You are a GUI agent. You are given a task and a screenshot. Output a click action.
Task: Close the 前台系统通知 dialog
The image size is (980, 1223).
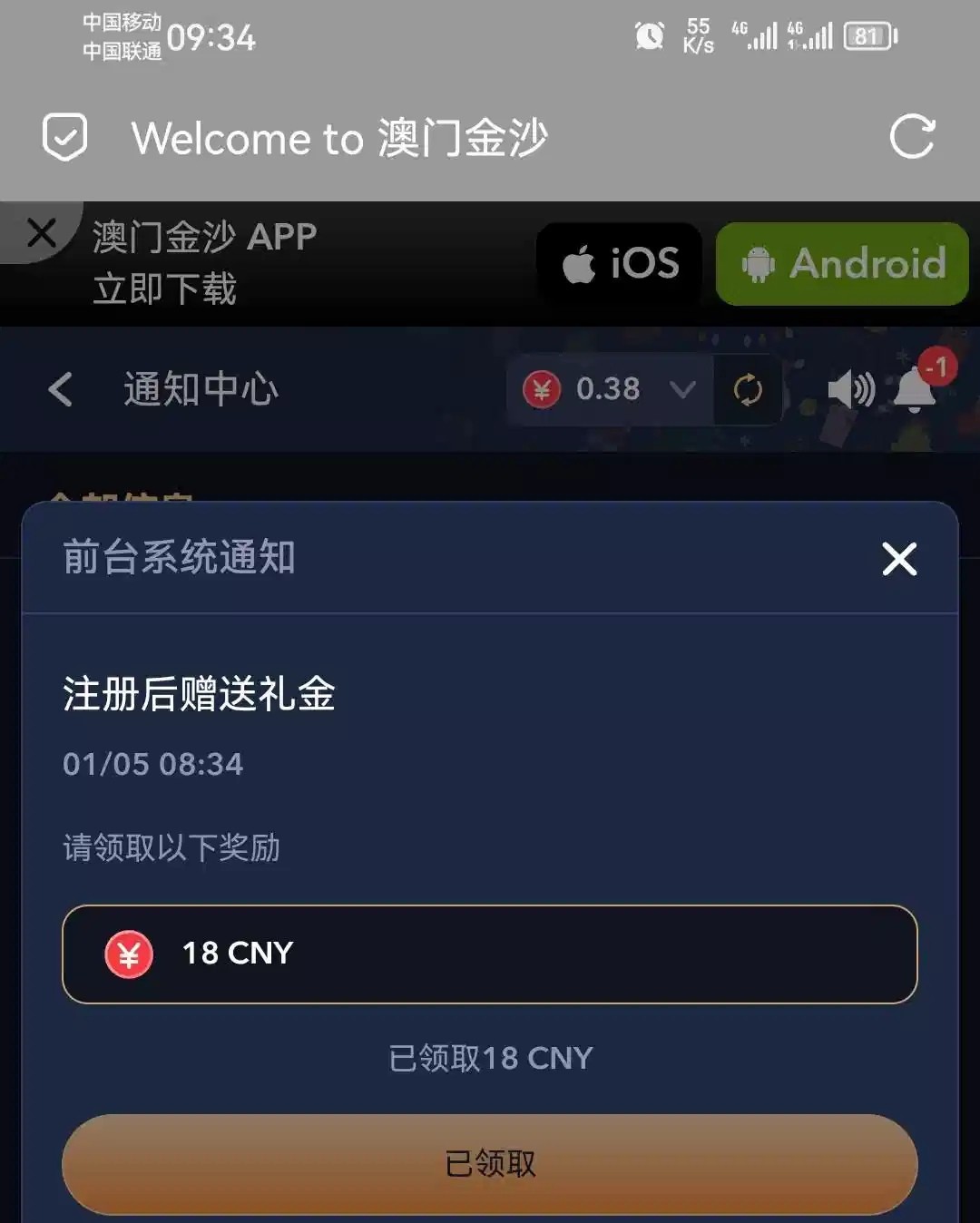[x=899, y=559]
